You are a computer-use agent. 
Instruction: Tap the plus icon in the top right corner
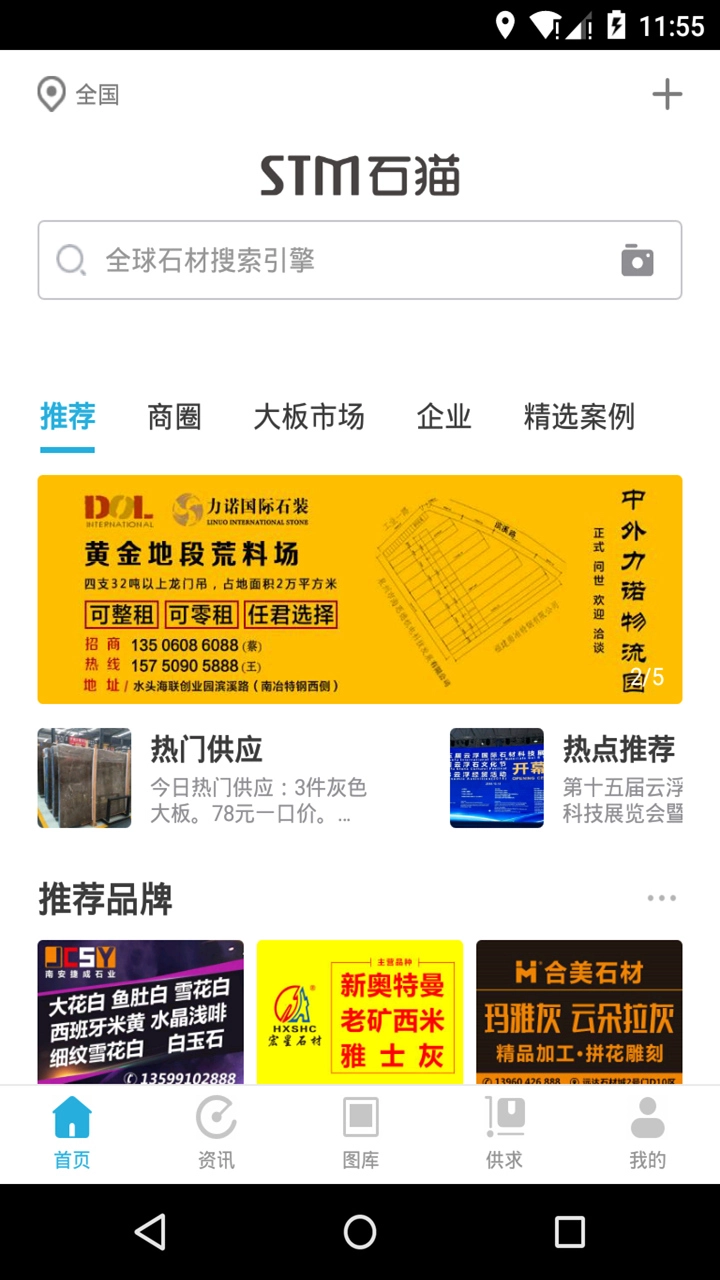click(x=668, y=94)
